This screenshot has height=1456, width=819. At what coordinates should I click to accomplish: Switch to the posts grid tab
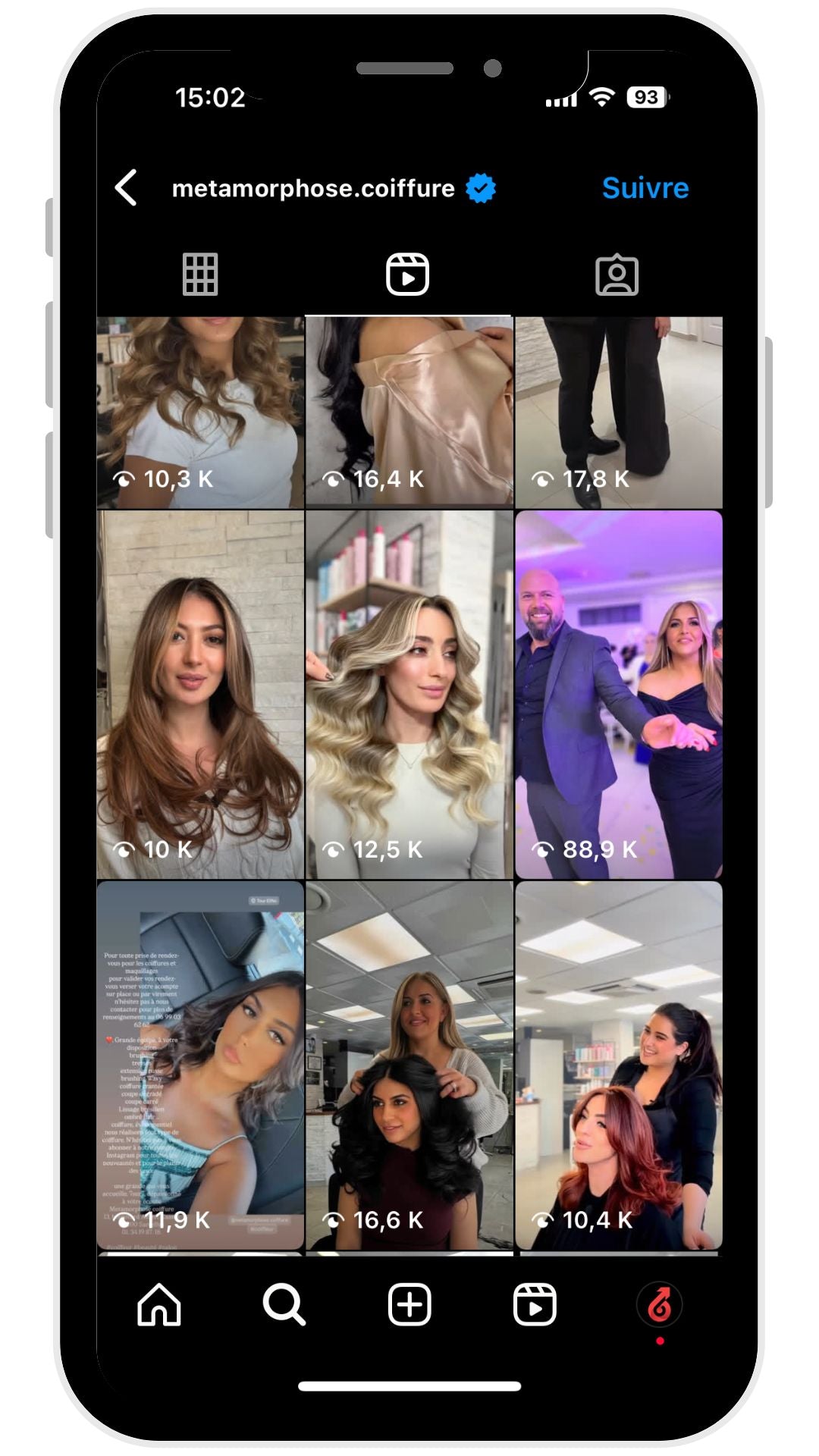tap(200, 274)
